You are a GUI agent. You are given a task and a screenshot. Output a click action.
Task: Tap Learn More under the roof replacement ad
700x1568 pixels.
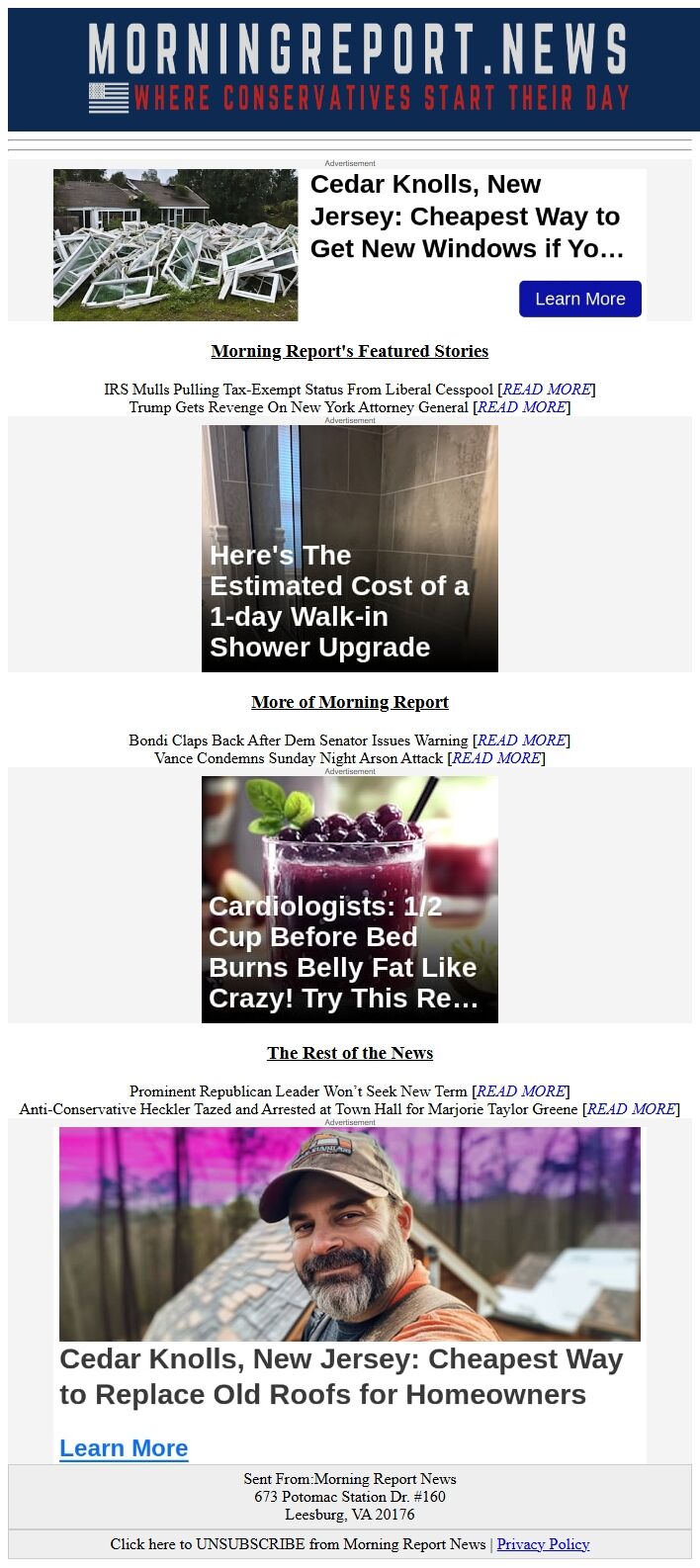(124, 1448)
